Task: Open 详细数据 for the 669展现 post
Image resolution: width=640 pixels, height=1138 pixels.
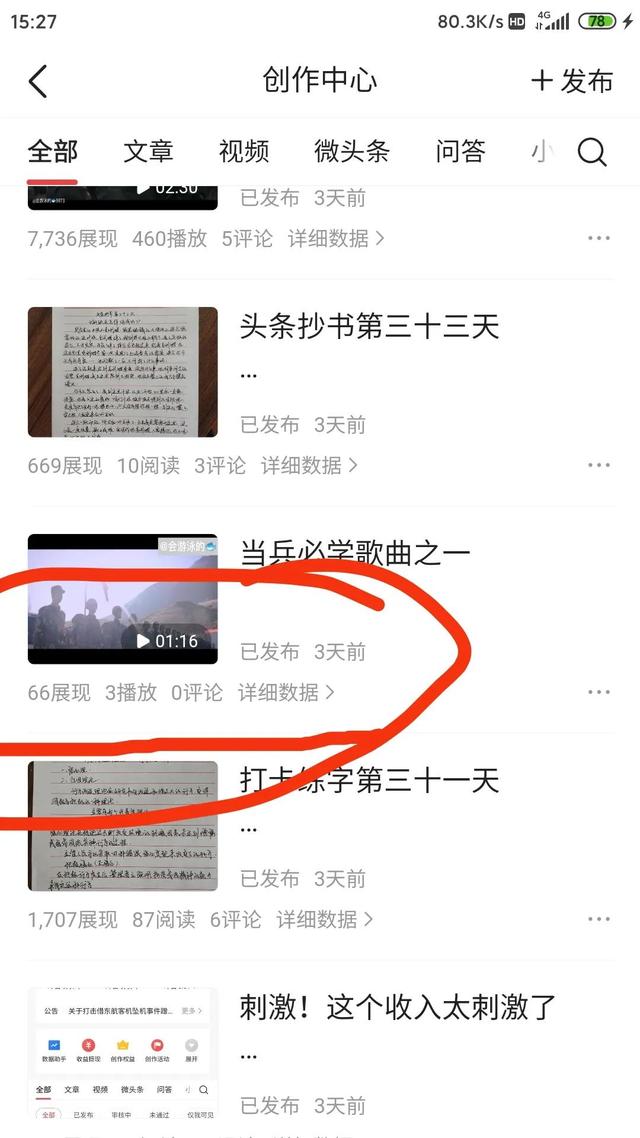Action: (309, 465)
